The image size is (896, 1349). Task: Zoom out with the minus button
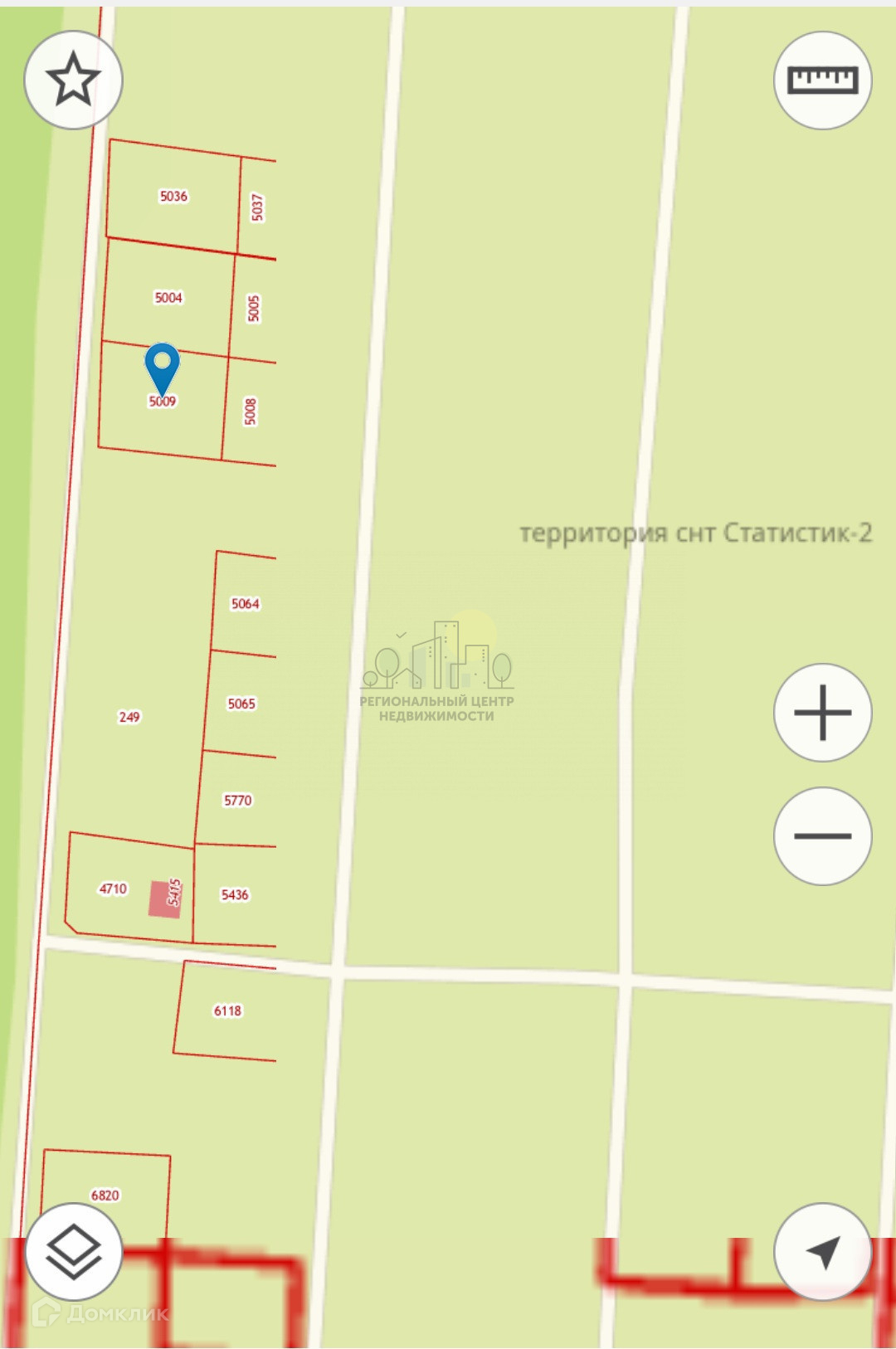pyautogui.click(x=822, y=835)
